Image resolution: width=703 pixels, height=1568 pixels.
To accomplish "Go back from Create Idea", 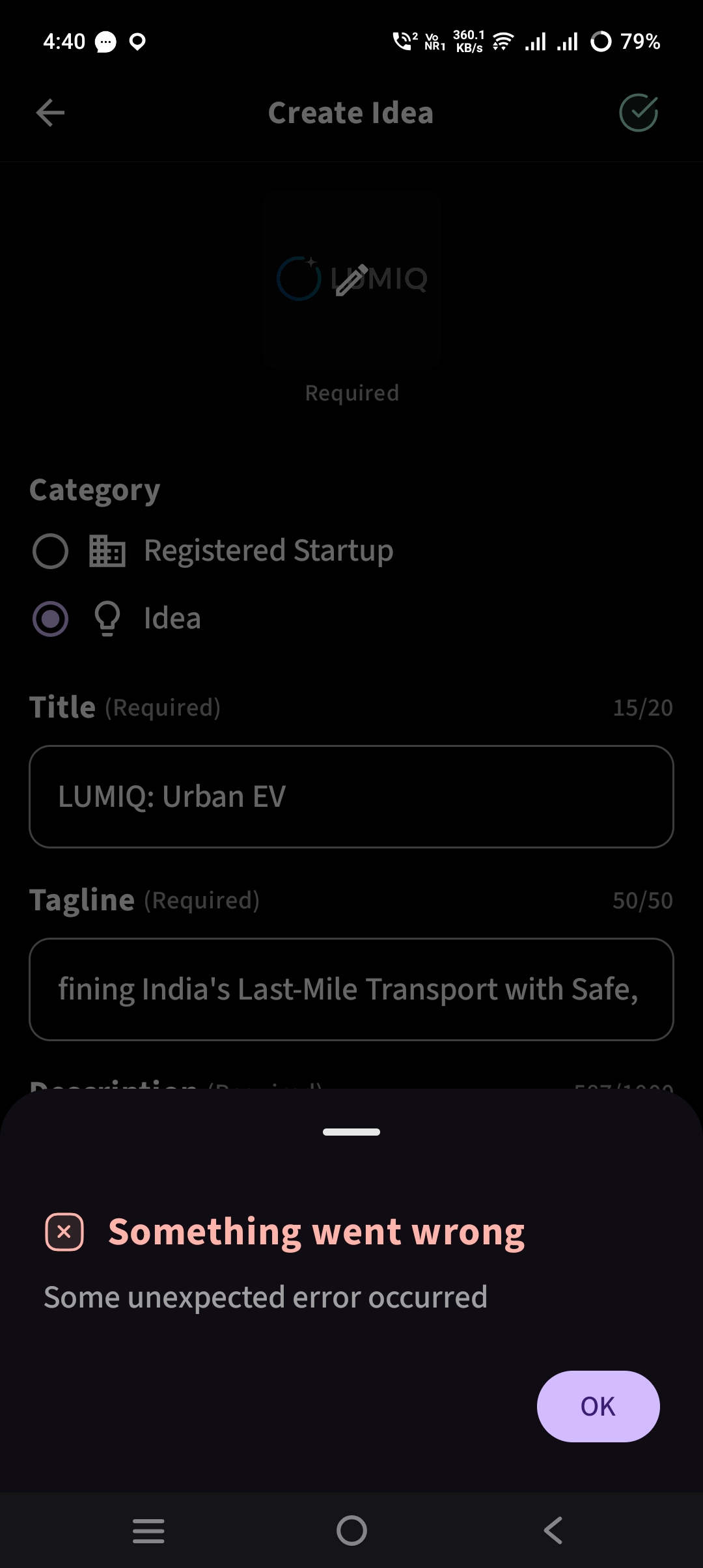I will 50,113.
